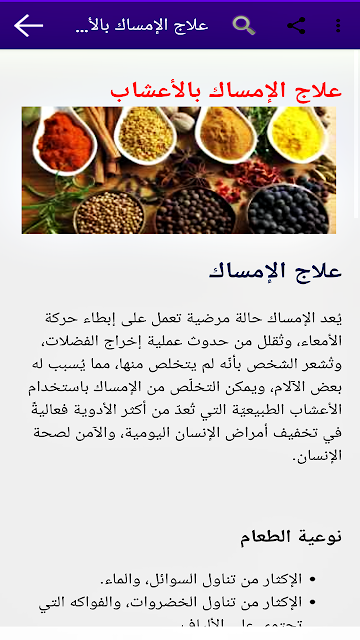Share this article
Viewport: 360px width, 640px height.
tap(296, 26)
